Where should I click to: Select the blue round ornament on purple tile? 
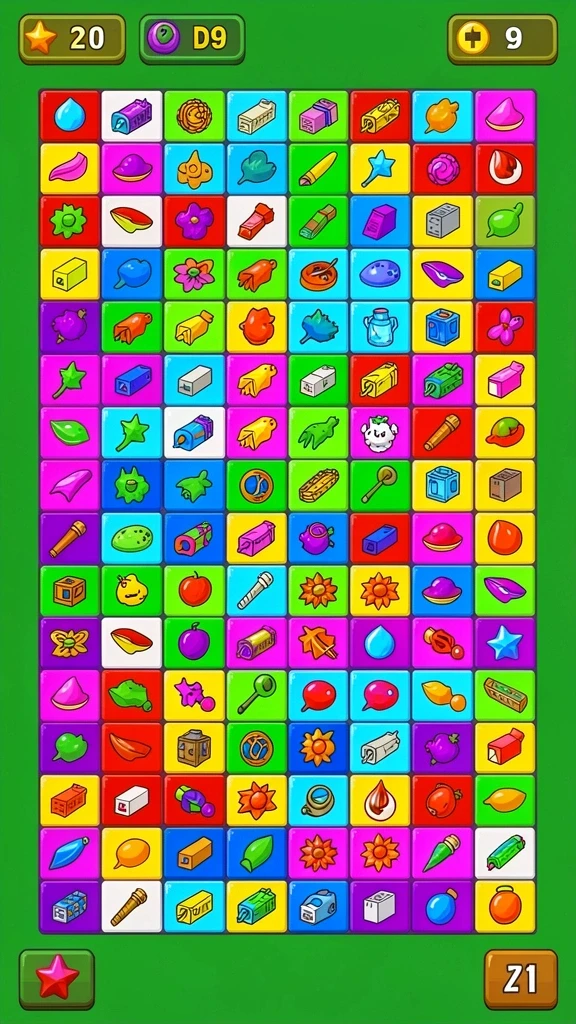click(442, 907)
